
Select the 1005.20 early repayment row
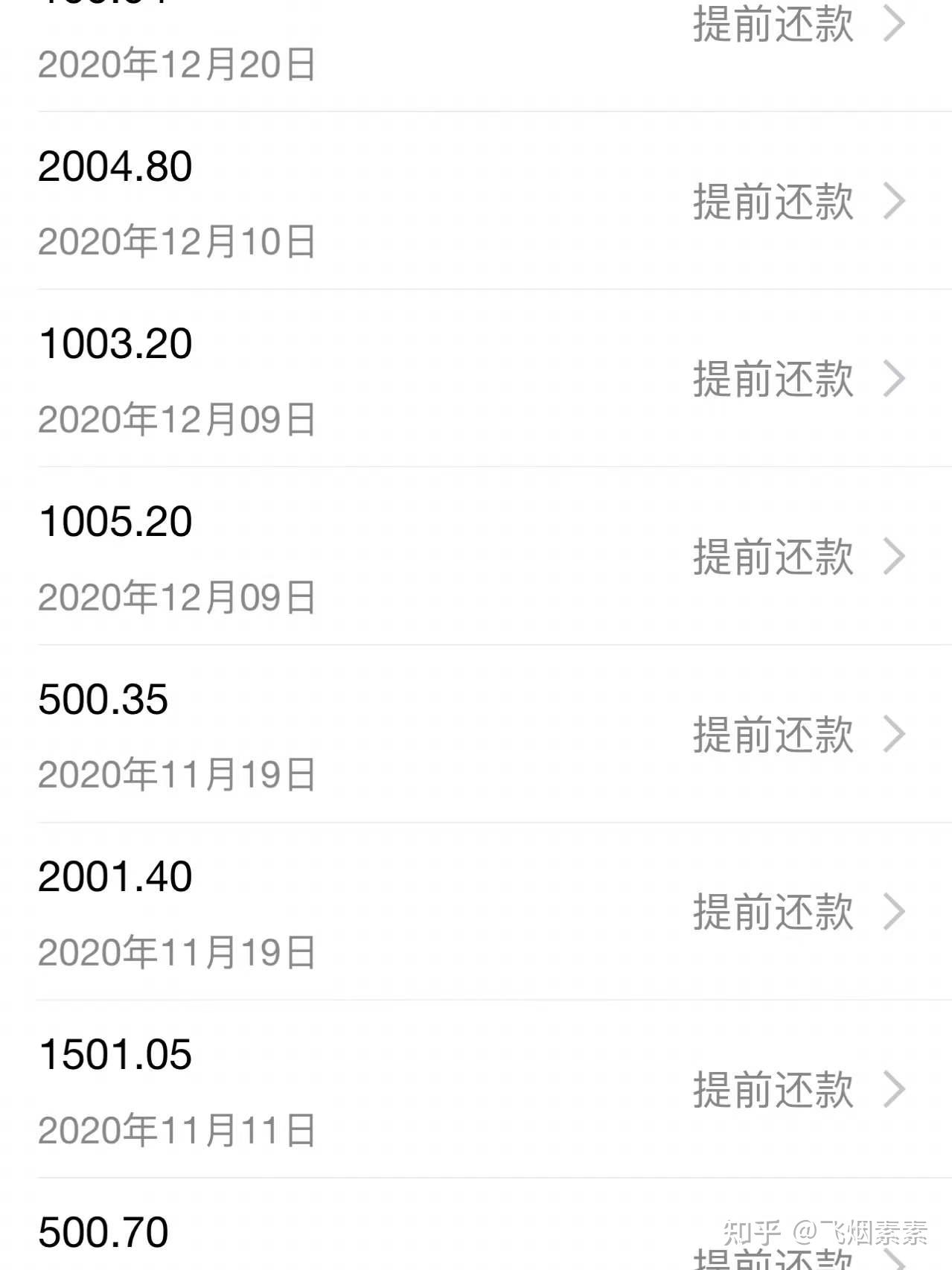pyautogui.click(x=476, y=557)
